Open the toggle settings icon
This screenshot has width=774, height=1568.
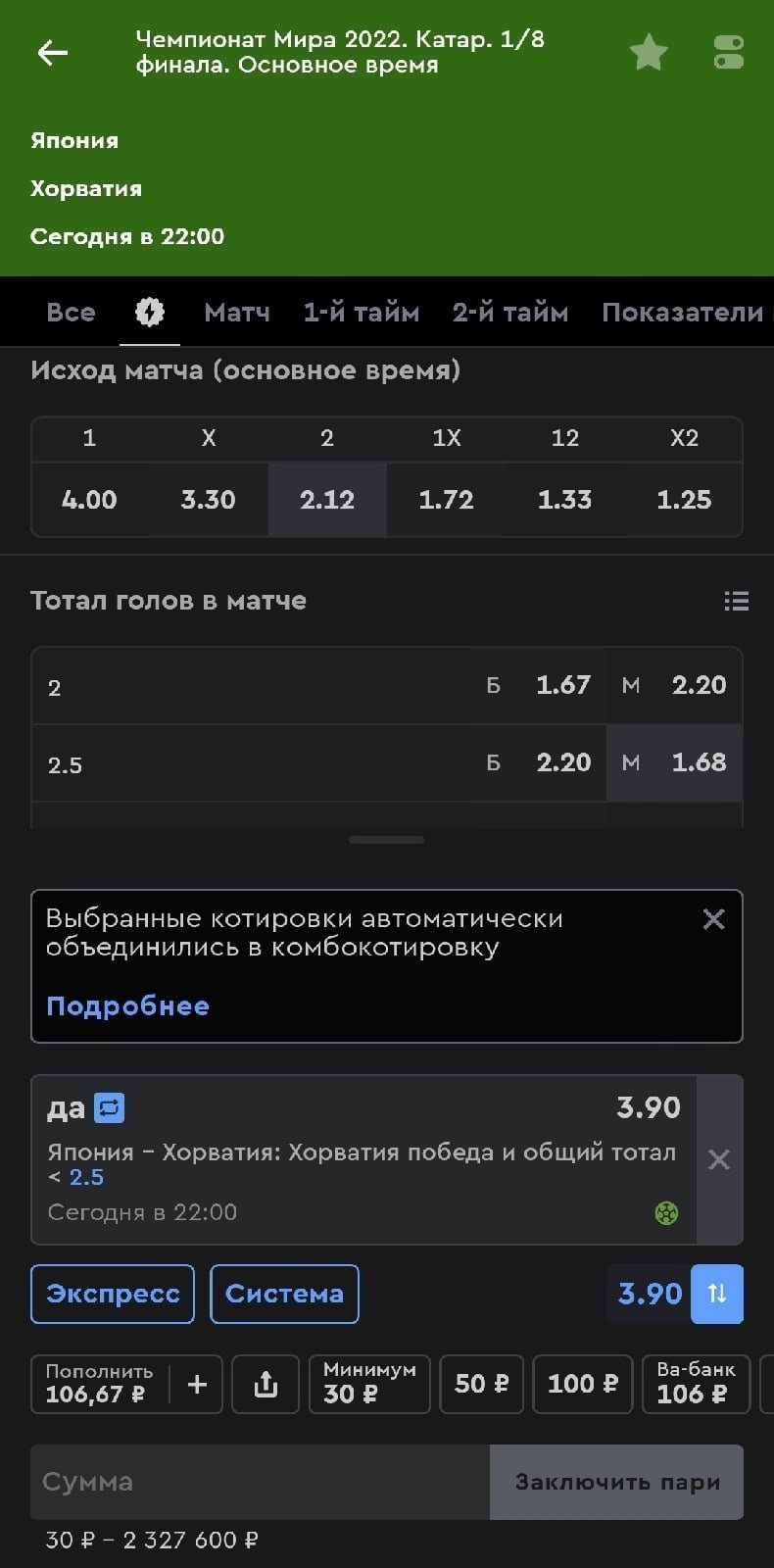click(x=729, y=53)
